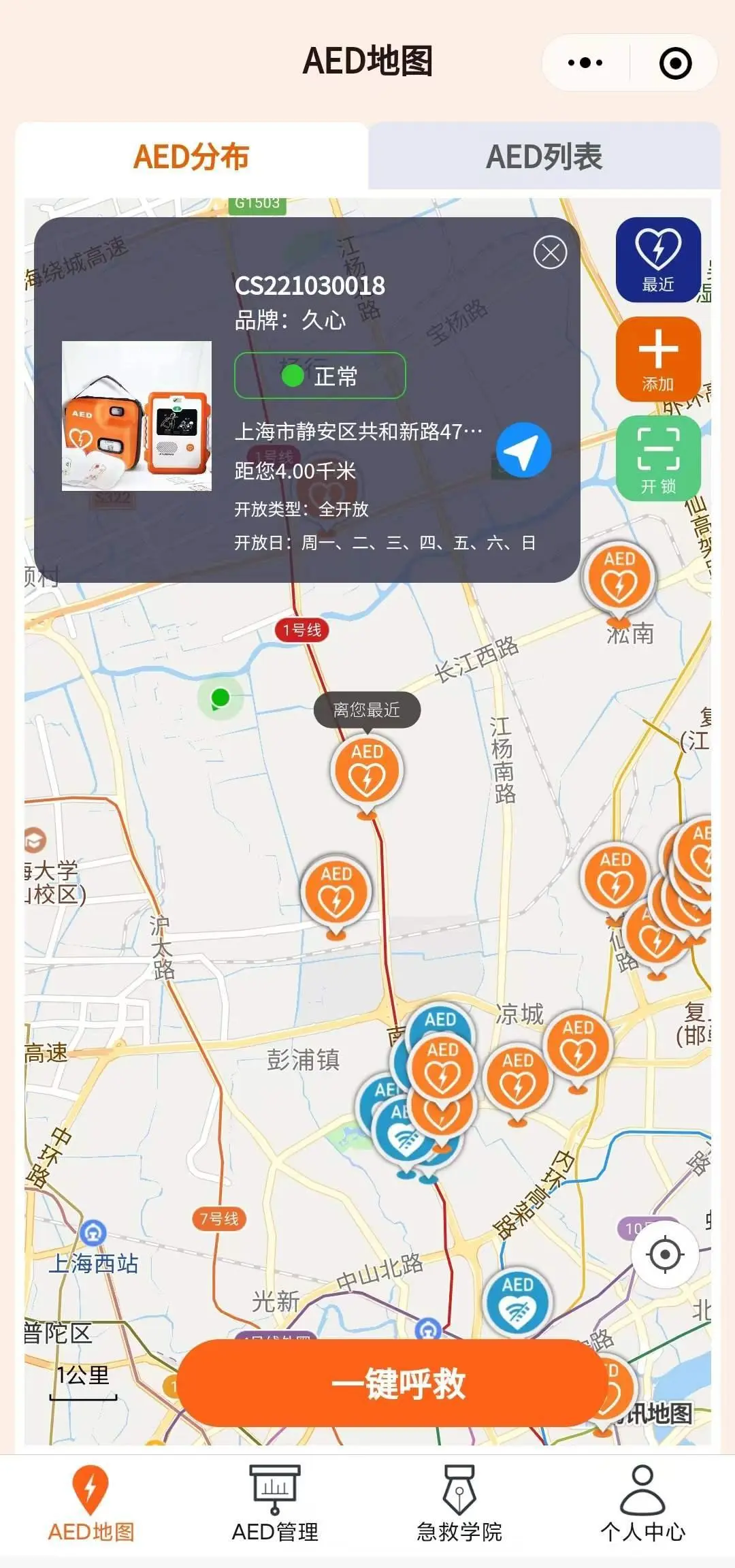Close the mini program via target icon
This screenshot has height=1568, width=735.
[x=675, y=63]
